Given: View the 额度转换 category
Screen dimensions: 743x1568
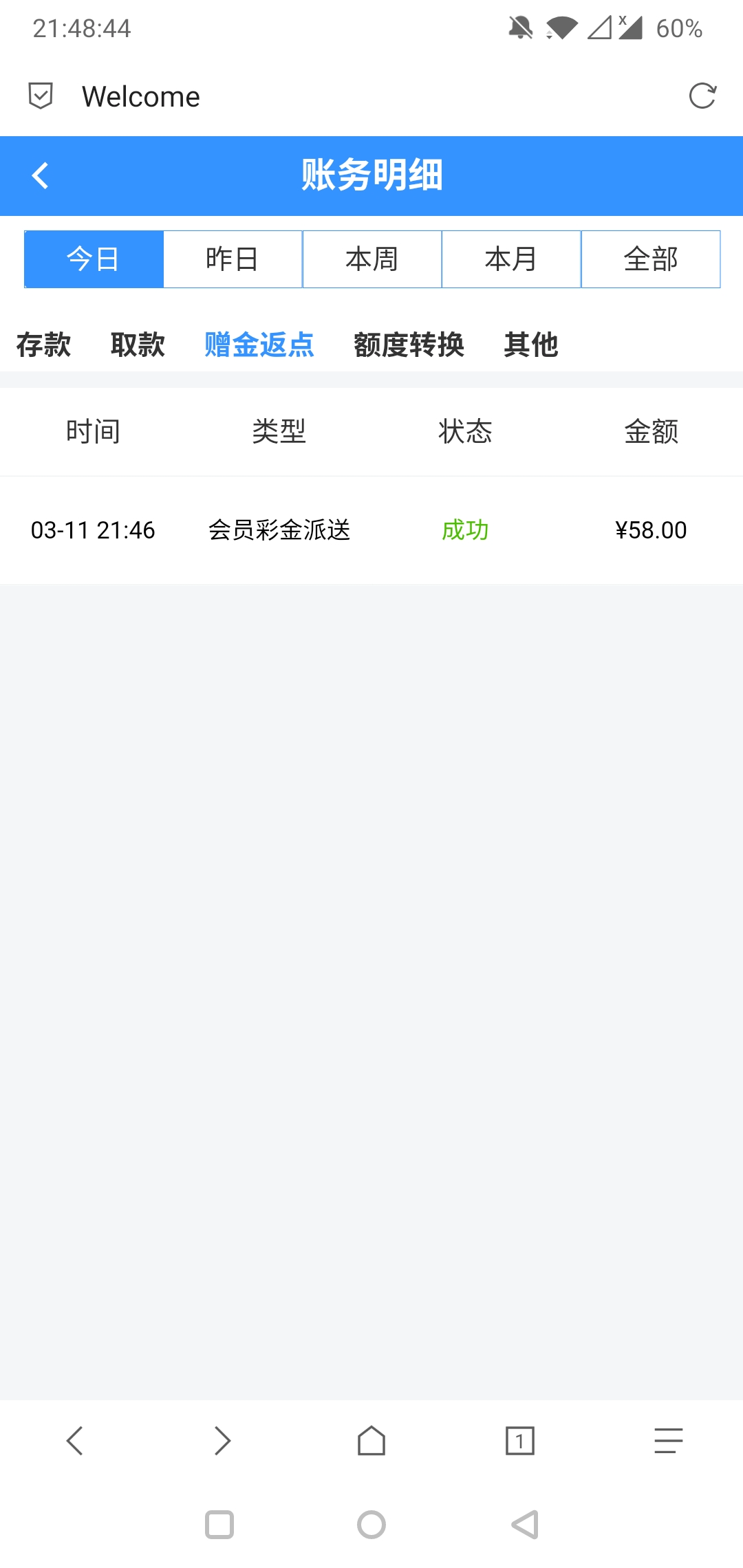Looking at the screenshot, I should [x=409, y=345].
